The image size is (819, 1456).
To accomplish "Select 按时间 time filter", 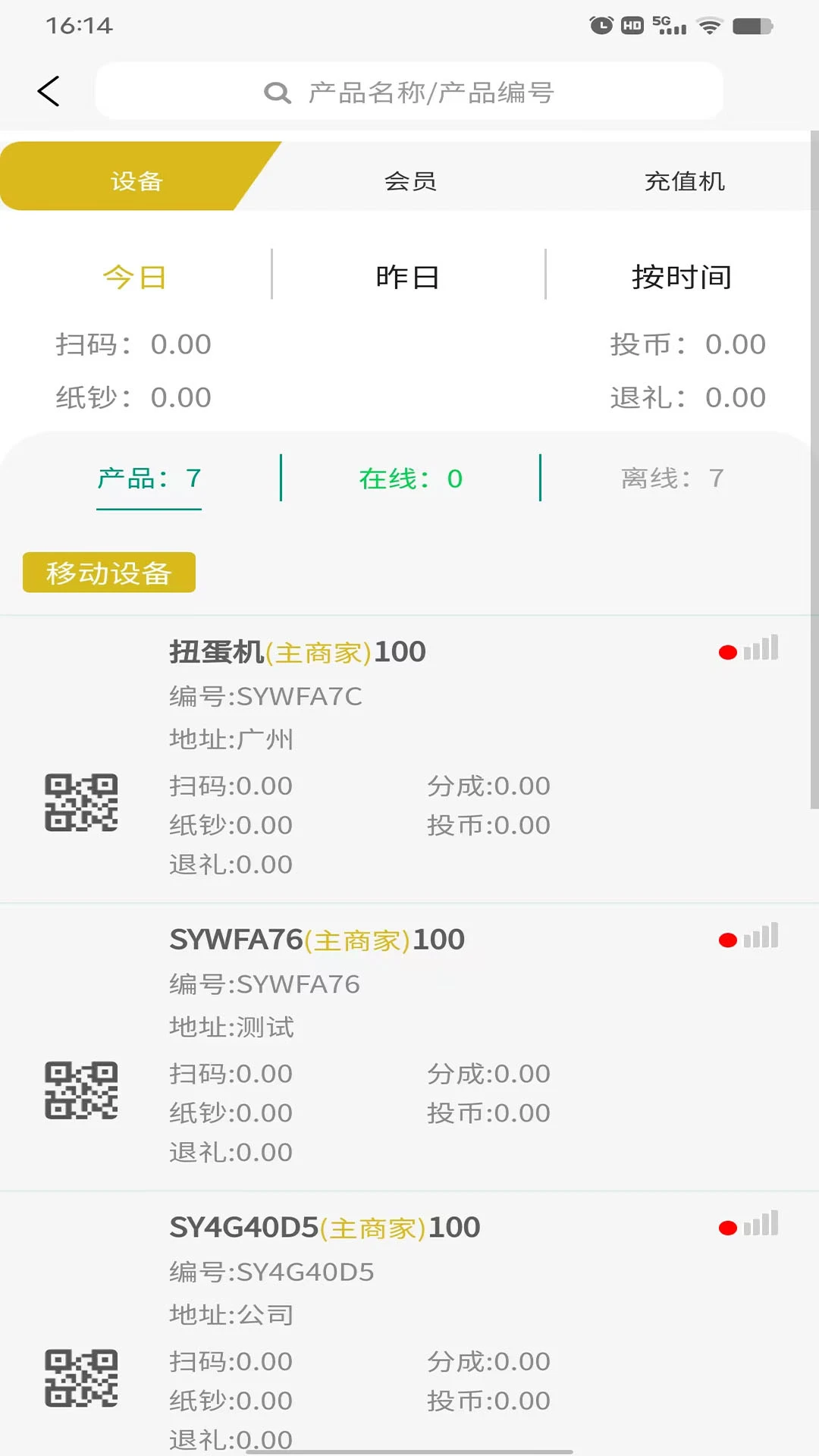I will coord(681,275).
